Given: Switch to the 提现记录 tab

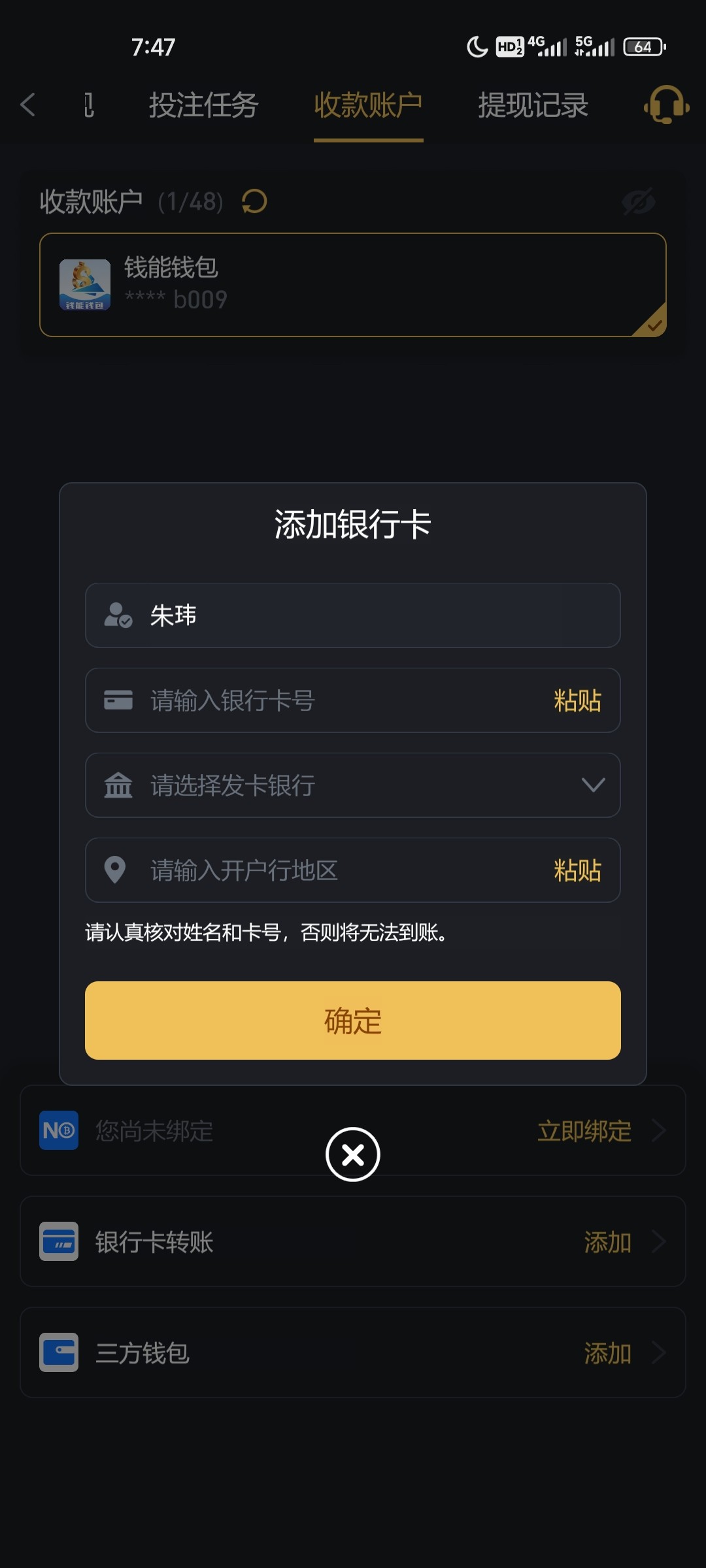Looking at the screenshot, I should coord(533,105).
